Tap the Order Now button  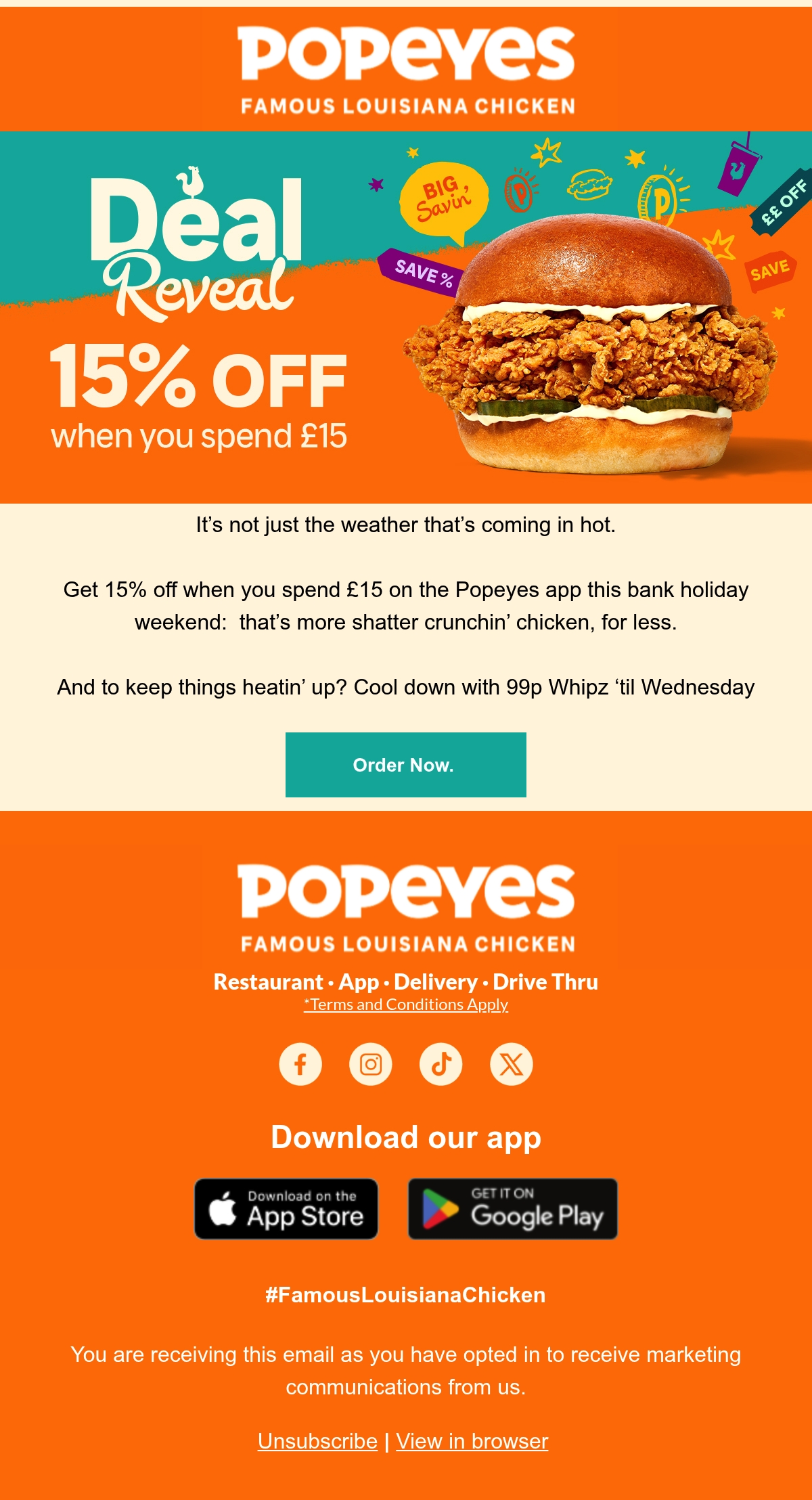point(406,764)
